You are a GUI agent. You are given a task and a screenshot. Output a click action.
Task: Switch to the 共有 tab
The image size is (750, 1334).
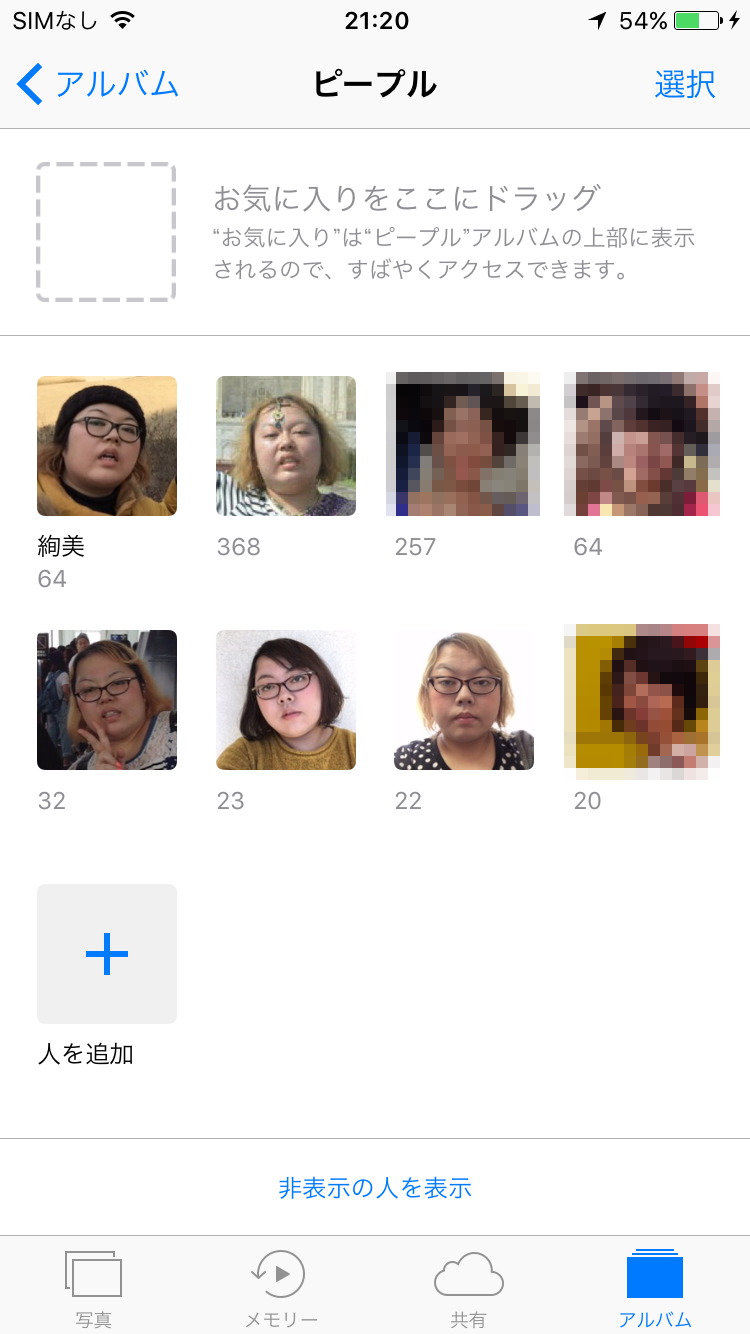point(468,1288)
